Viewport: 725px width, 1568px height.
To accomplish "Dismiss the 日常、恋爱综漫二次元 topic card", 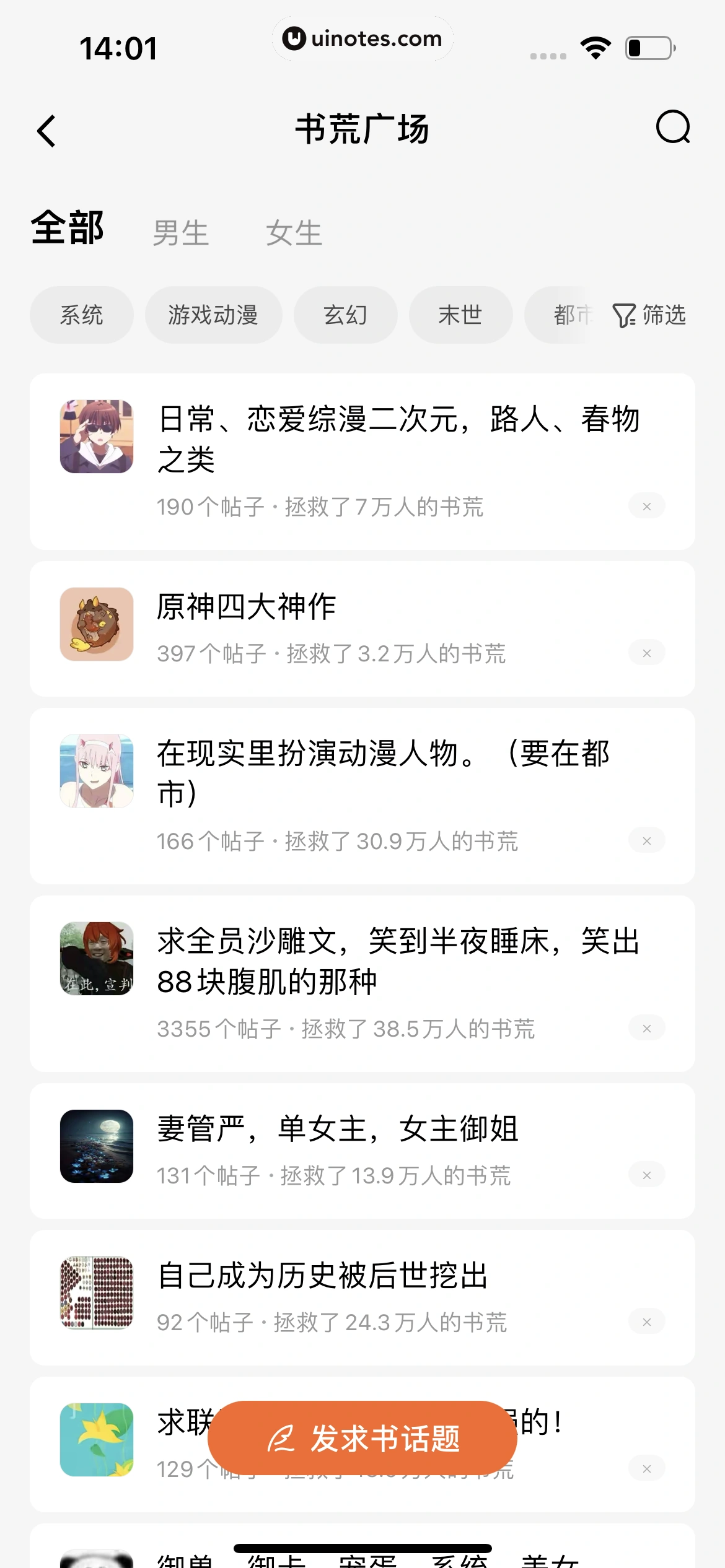I will click(x=646, y=507).
